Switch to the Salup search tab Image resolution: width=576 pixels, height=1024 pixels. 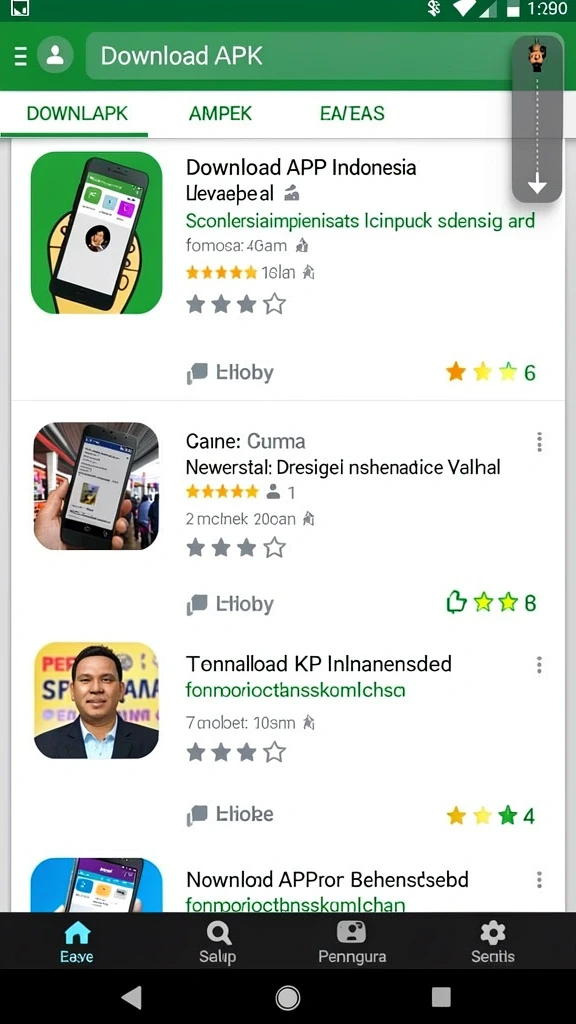[x=217, y=942]
